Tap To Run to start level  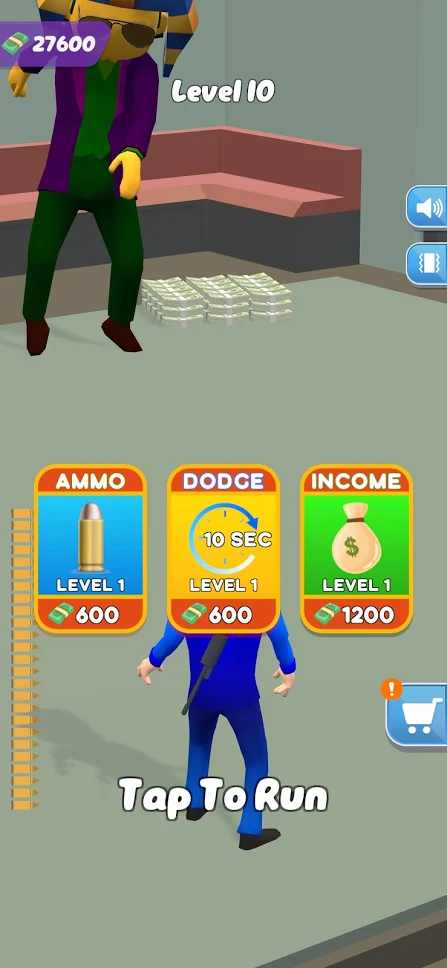tap(224, 795)
